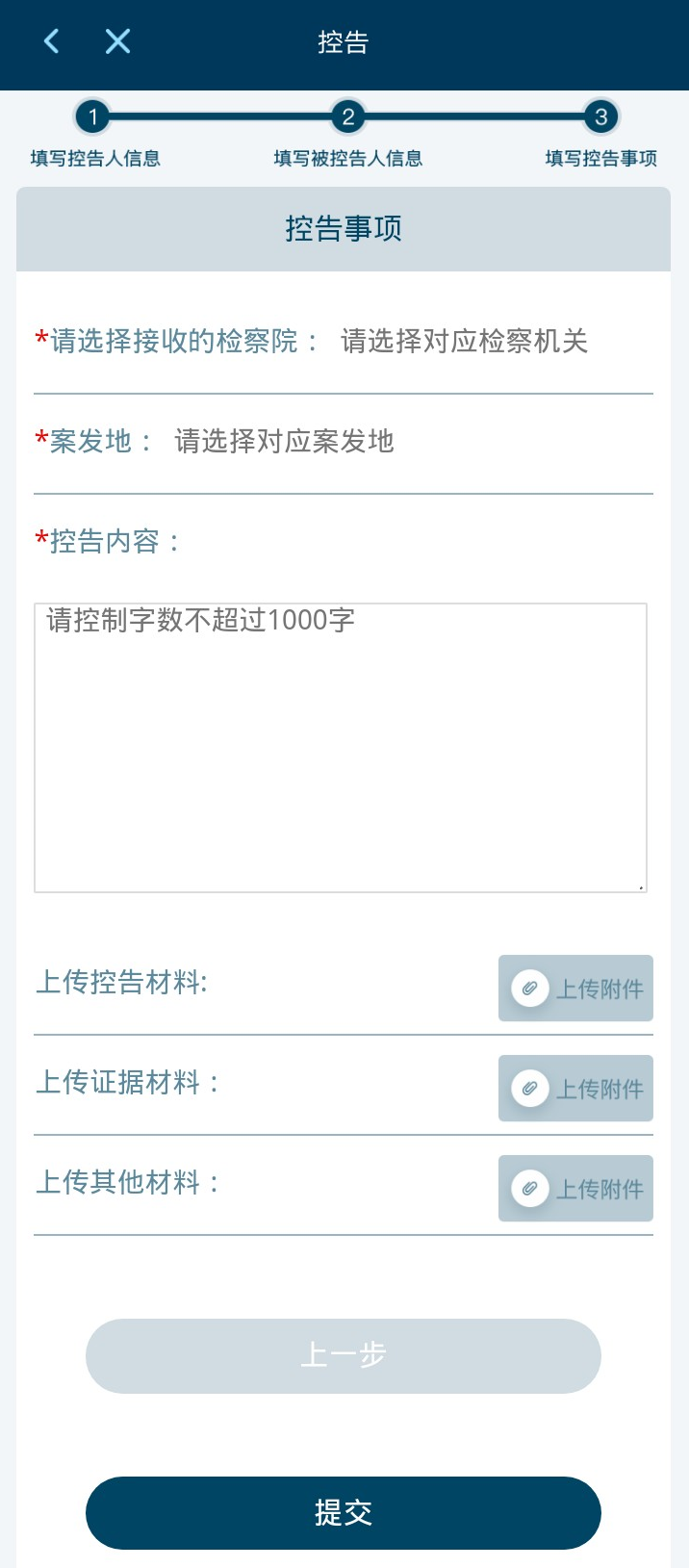
Task: Upload attachment for 上传证据材料
Action: pyautogui.click(x=575, y=1089)
